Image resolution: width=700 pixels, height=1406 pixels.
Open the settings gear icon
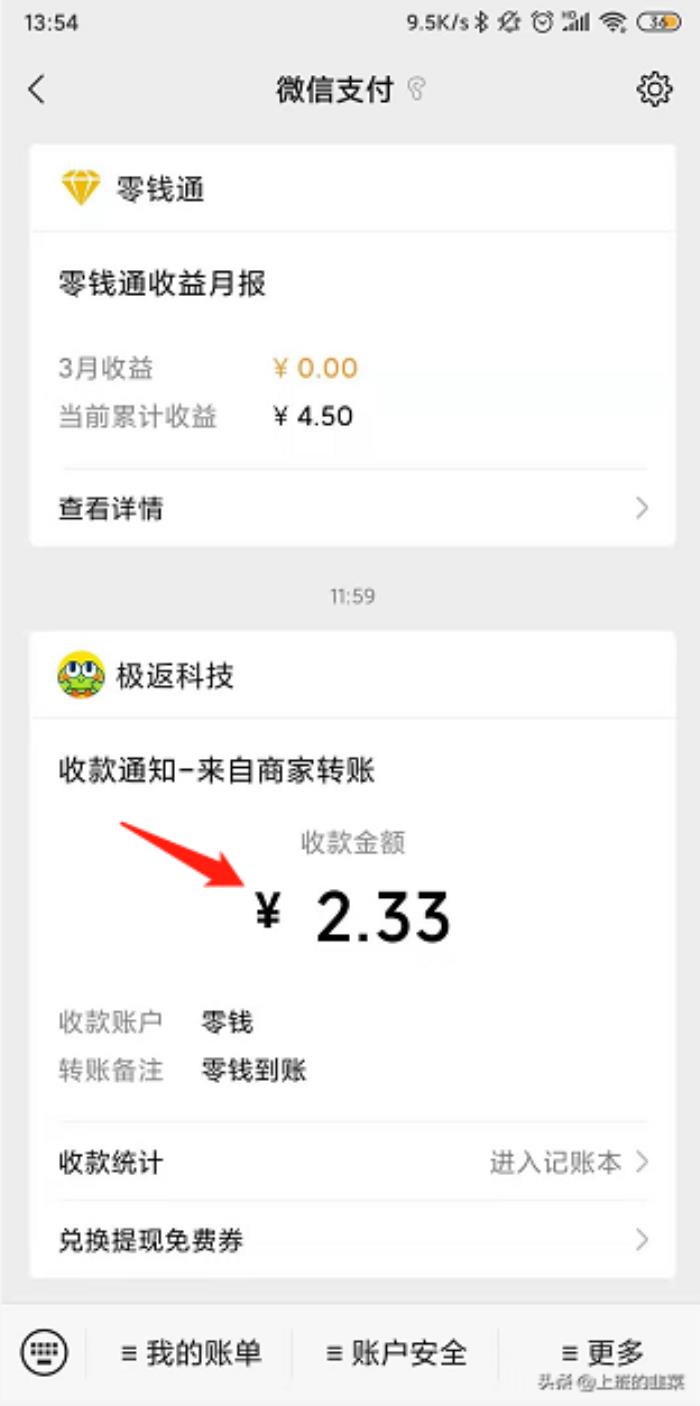pos(654,90)
